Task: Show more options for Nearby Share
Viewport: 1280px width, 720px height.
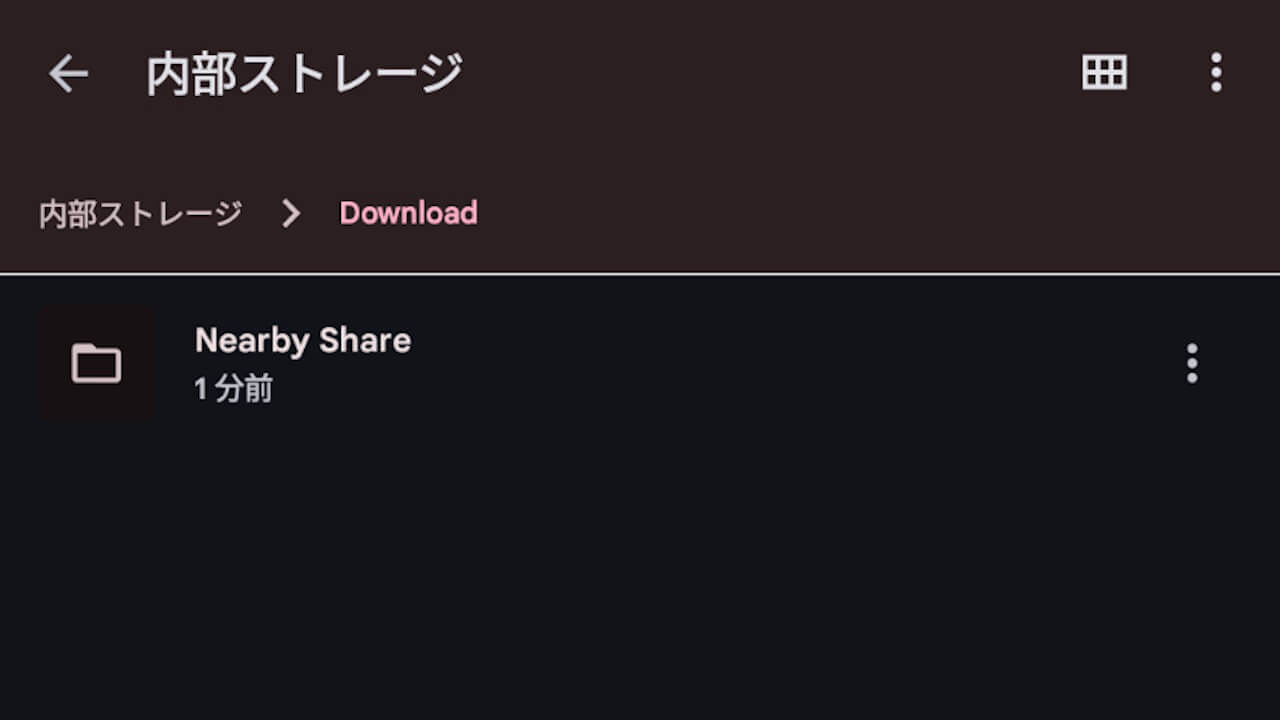Action: (x=1191, y=363)
